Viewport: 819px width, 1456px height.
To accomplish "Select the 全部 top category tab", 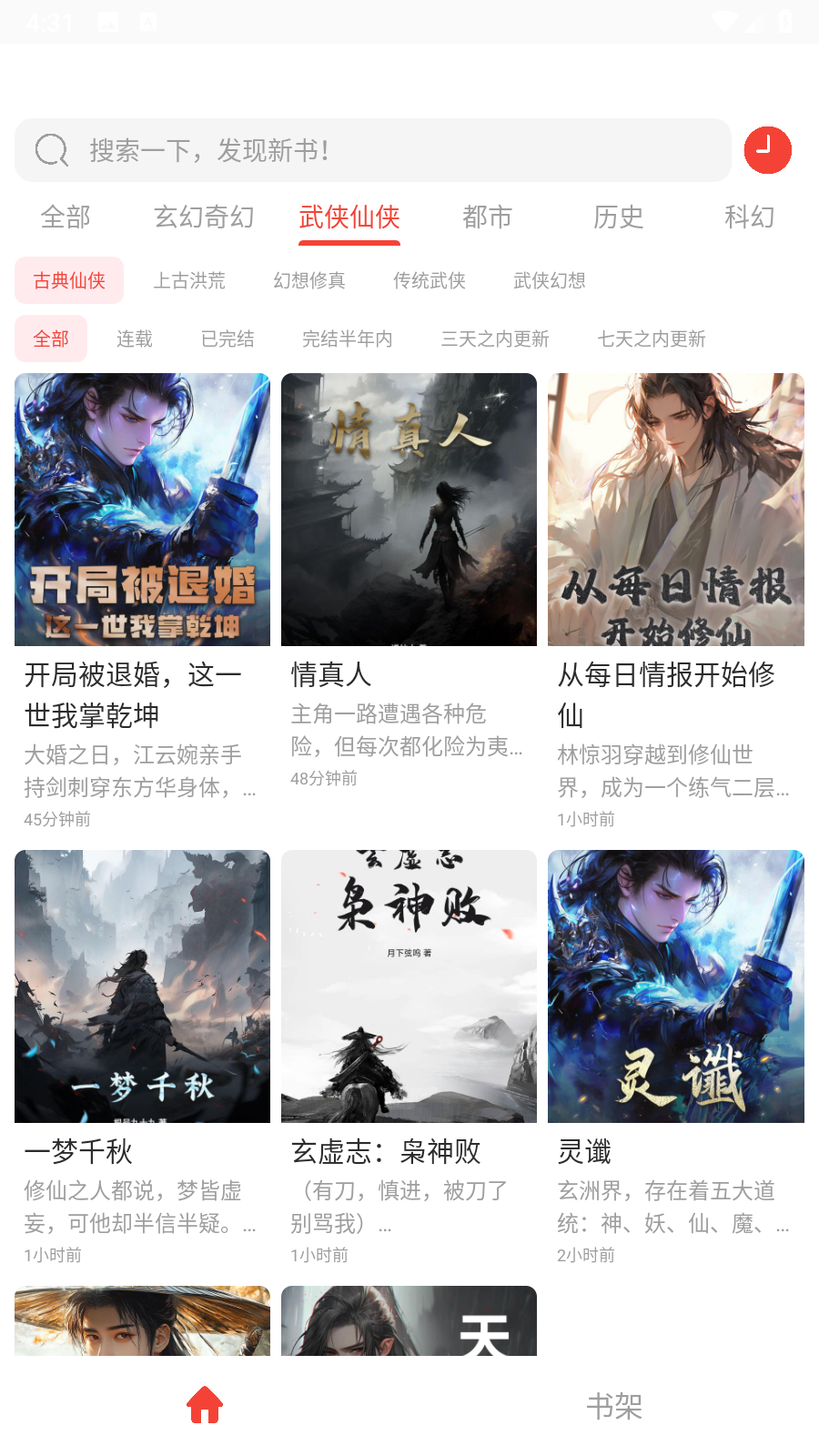I will (x=65, y=217).
